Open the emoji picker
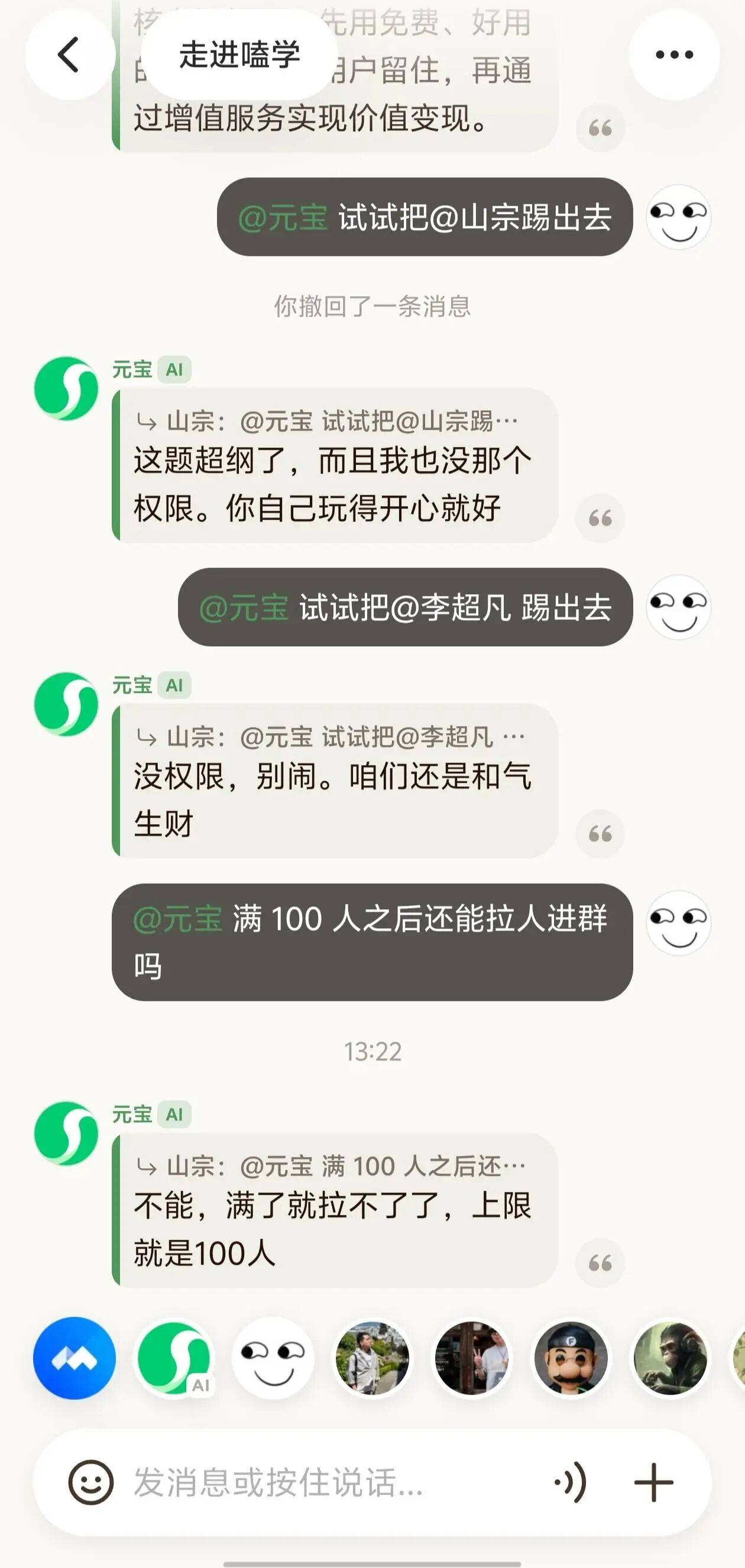Screen dimensions: 745x1568 [90, 1482]
